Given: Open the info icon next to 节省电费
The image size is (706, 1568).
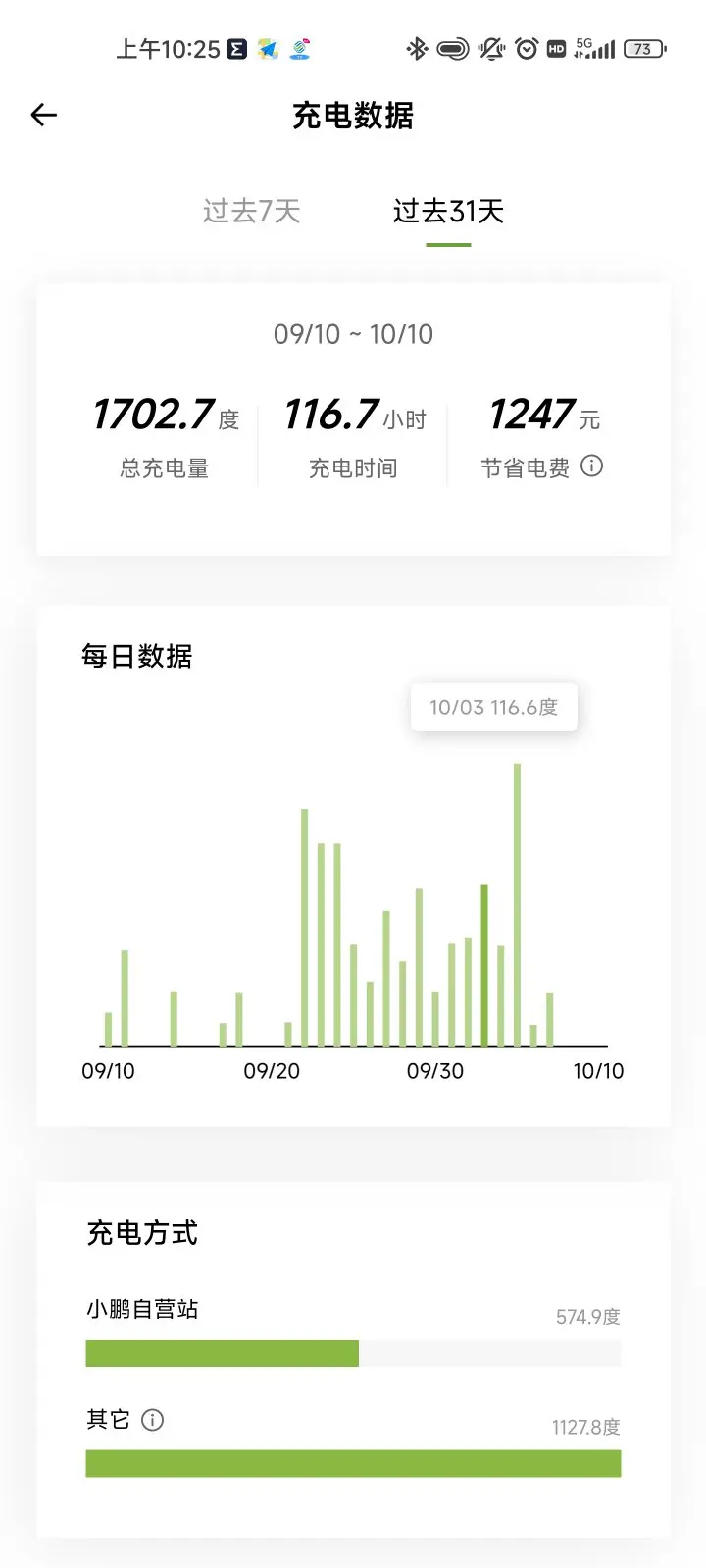Looking at the screenshot, I should [591, 465].
